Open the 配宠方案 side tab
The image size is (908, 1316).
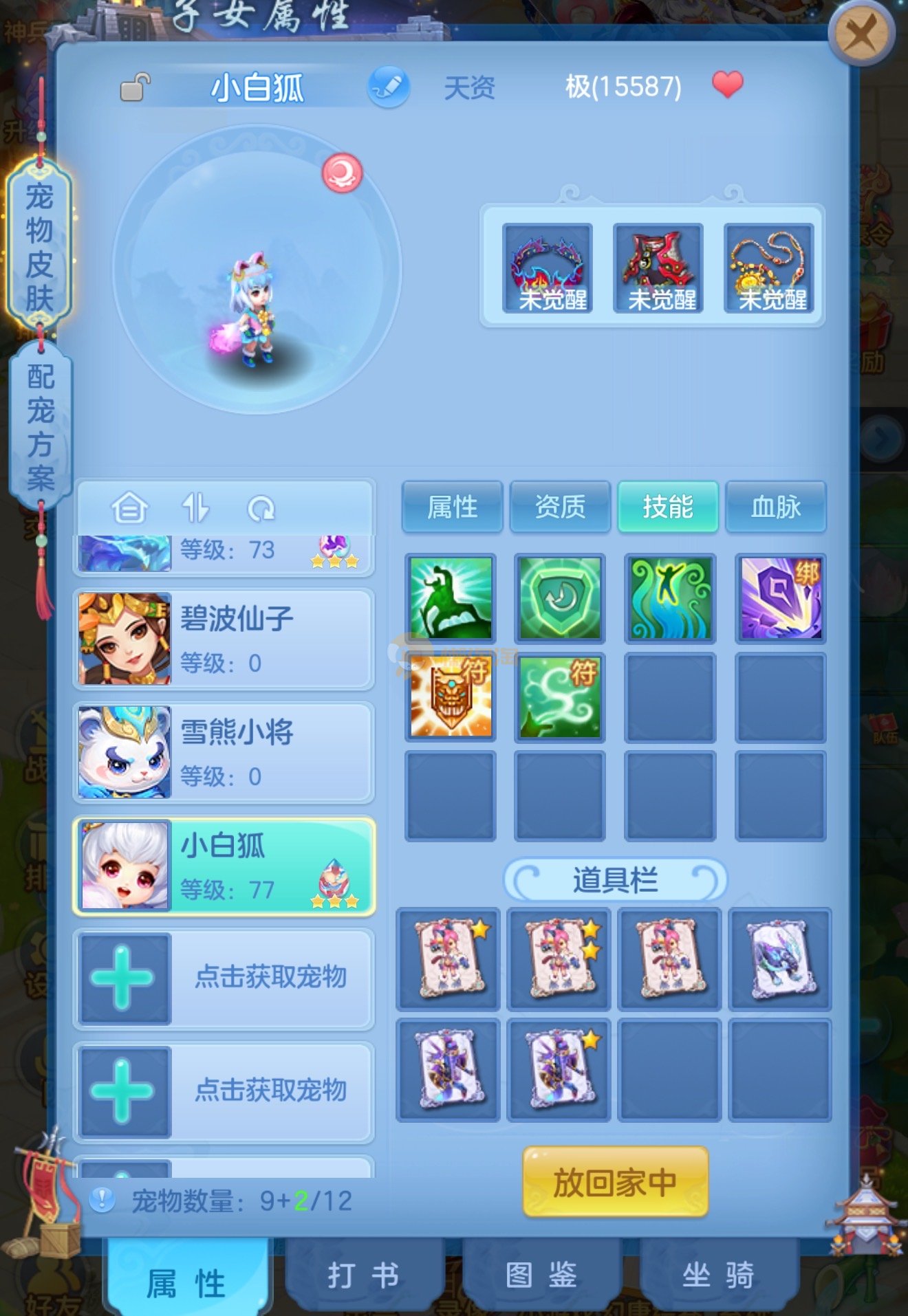pos(41,426)
